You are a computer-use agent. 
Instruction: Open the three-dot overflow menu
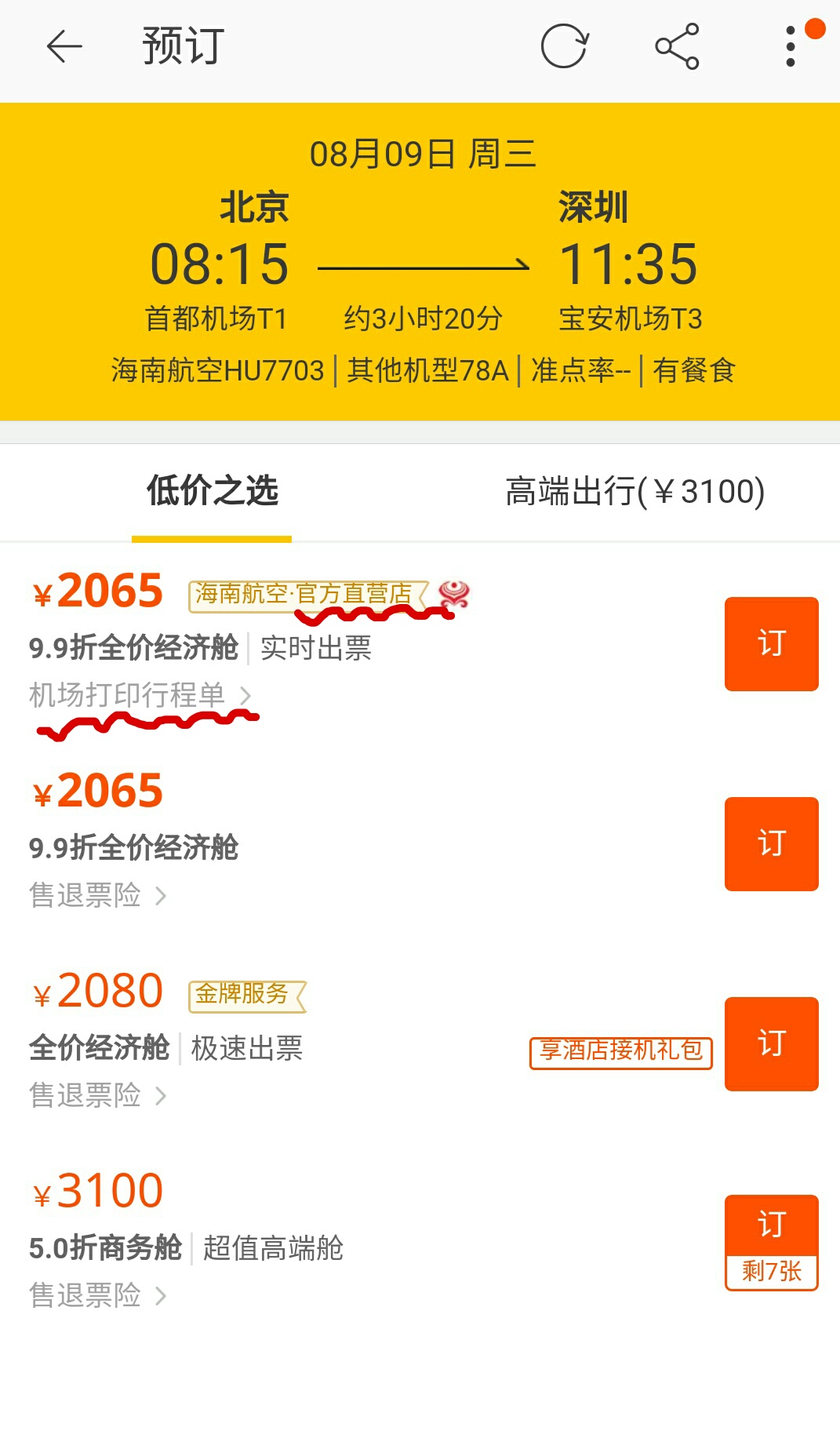[791, 47]
